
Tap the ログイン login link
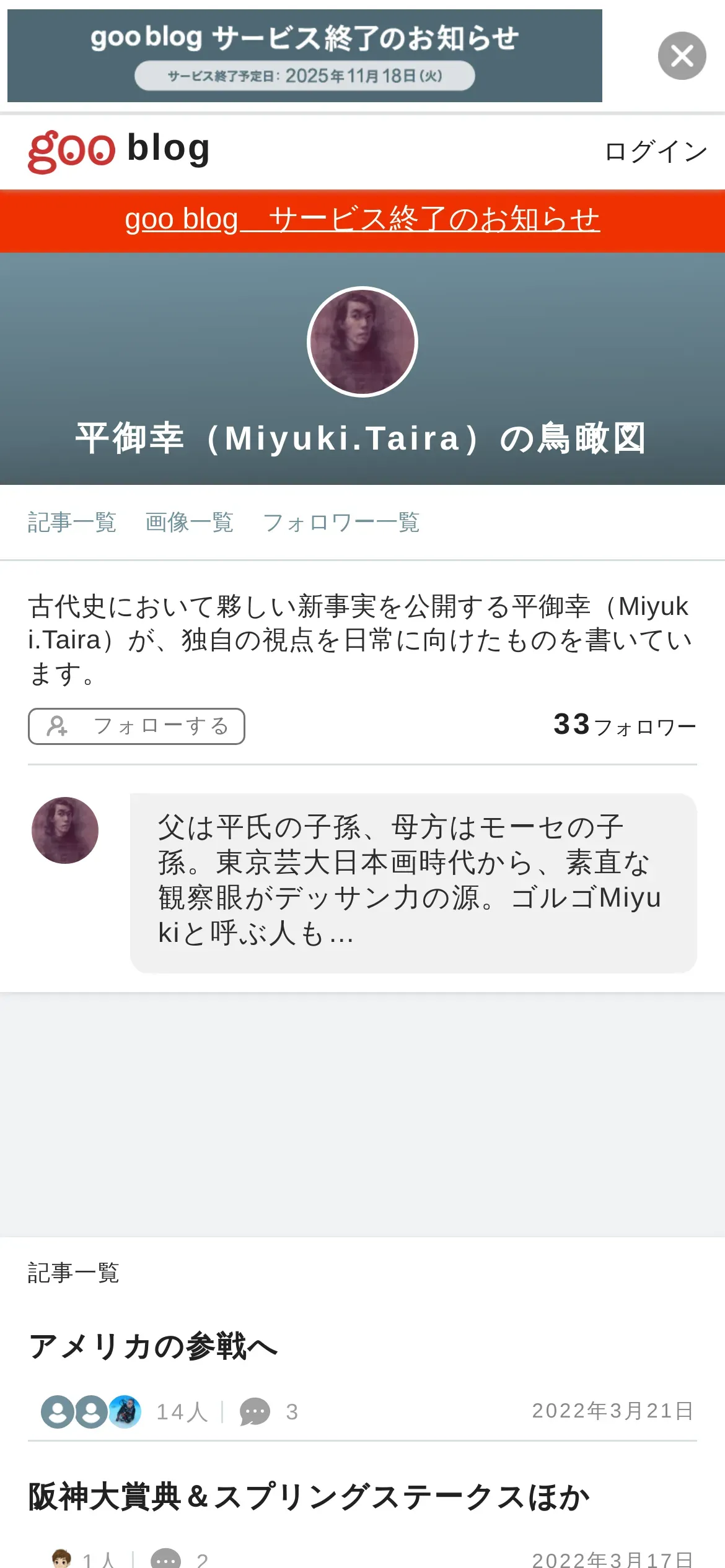pos(656,152)
